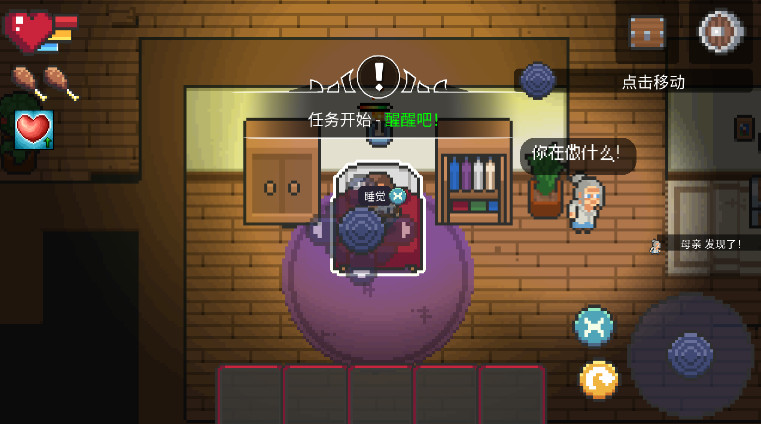
Task: Select the middle empty hotbar slot
Action: (x=381, y=394)
